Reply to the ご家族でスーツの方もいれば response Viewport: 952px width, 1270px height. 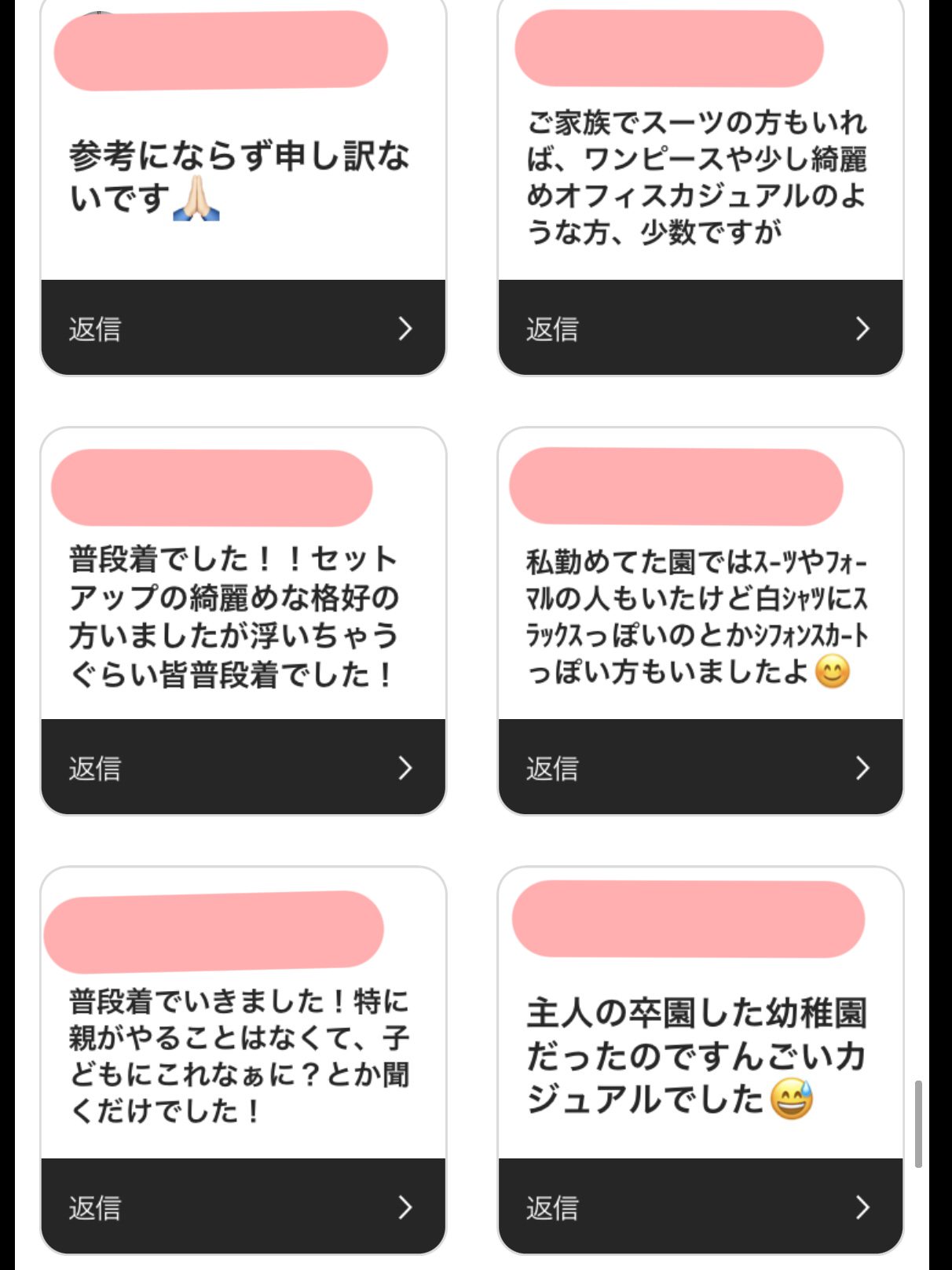(700, 328)
